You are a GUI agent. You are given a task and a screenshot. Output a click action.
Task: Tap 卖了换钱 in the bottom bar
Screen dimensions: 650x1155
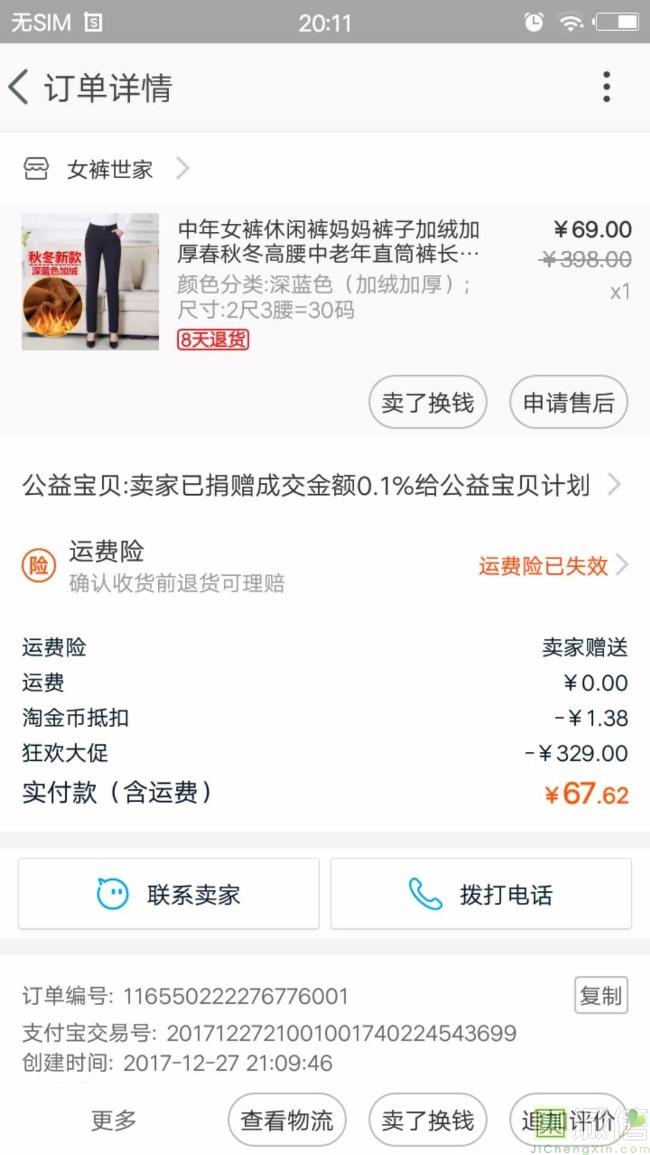click(x=427, y=1121)
